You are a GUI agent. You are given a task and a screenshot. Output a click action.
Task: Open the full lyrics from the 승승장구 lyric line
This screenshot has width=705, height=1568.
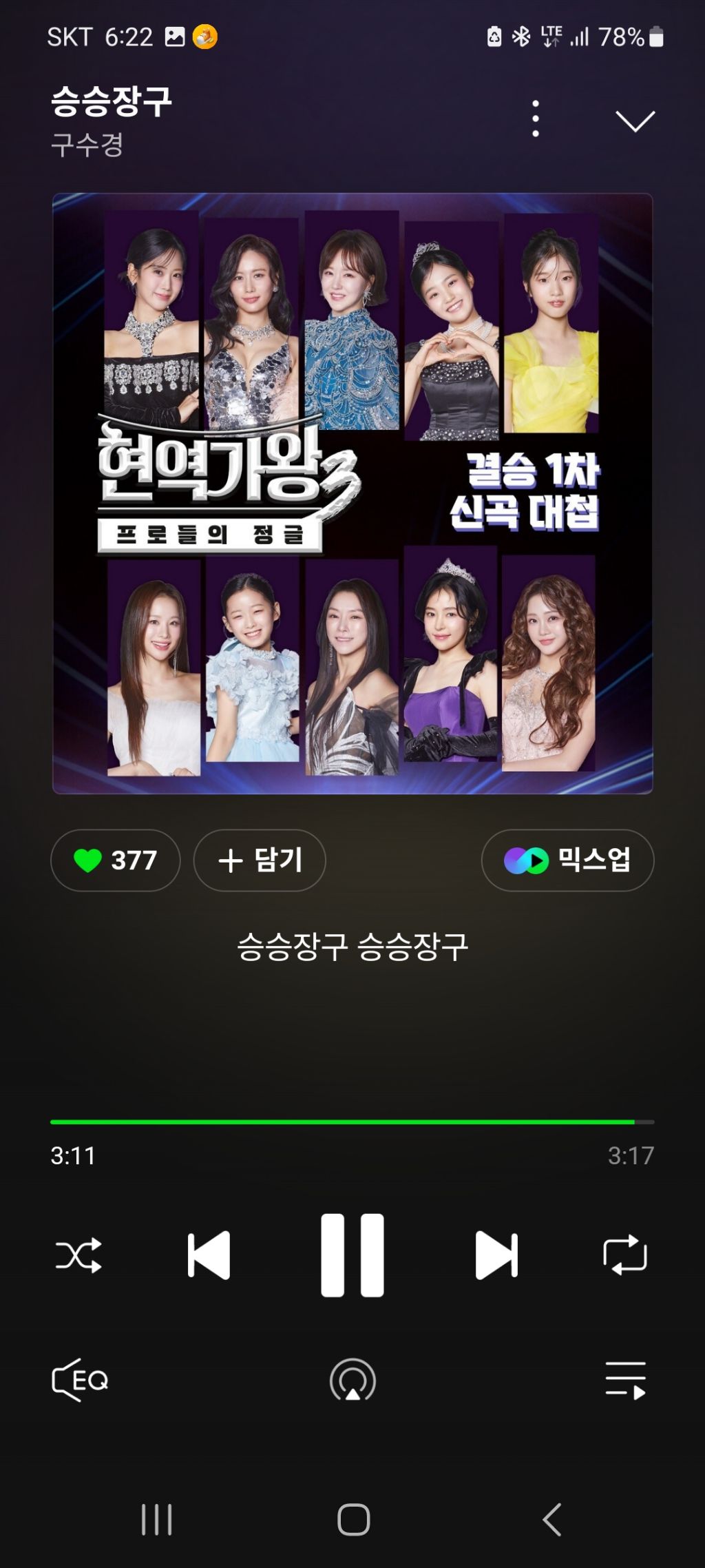[352, 947]
